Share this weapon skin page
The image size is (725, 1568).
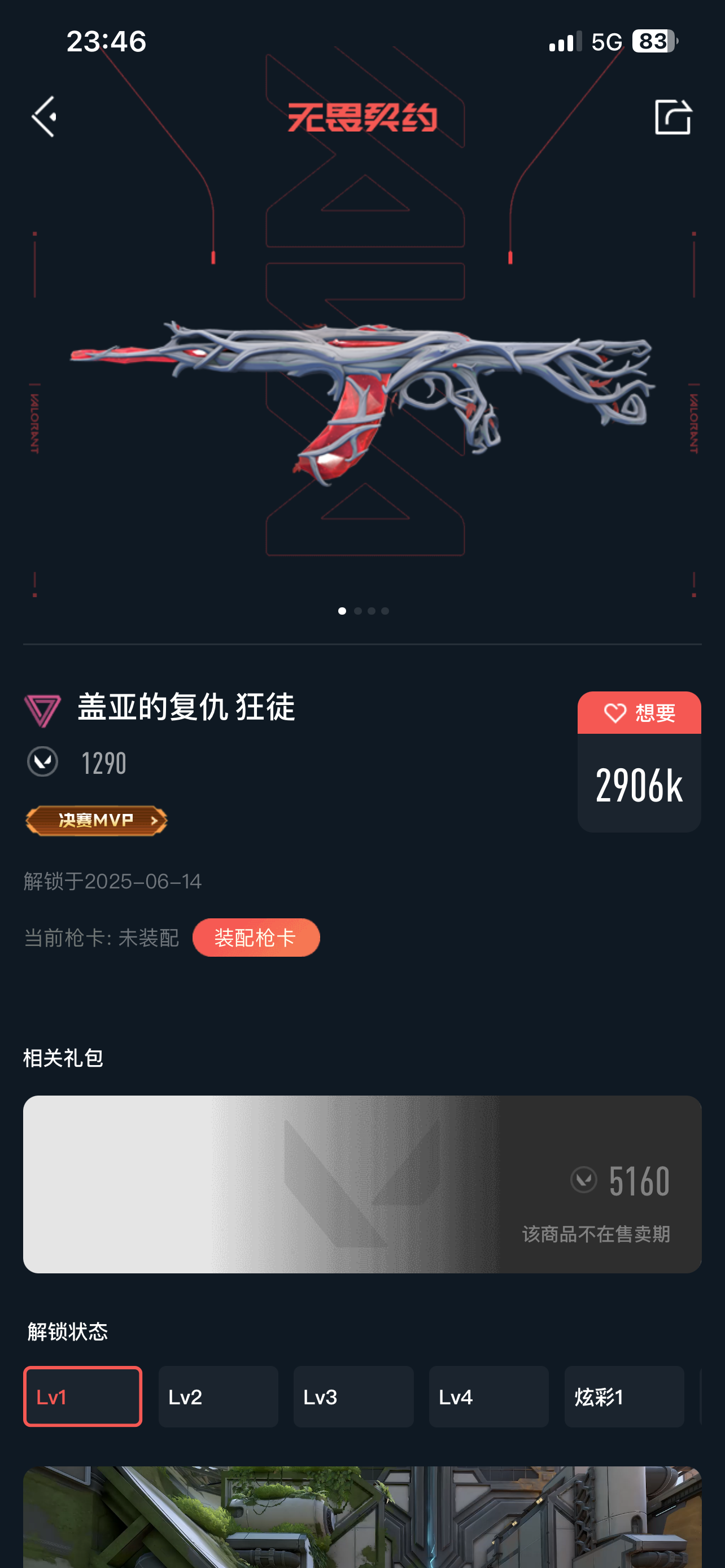click(x=672, y=116)
